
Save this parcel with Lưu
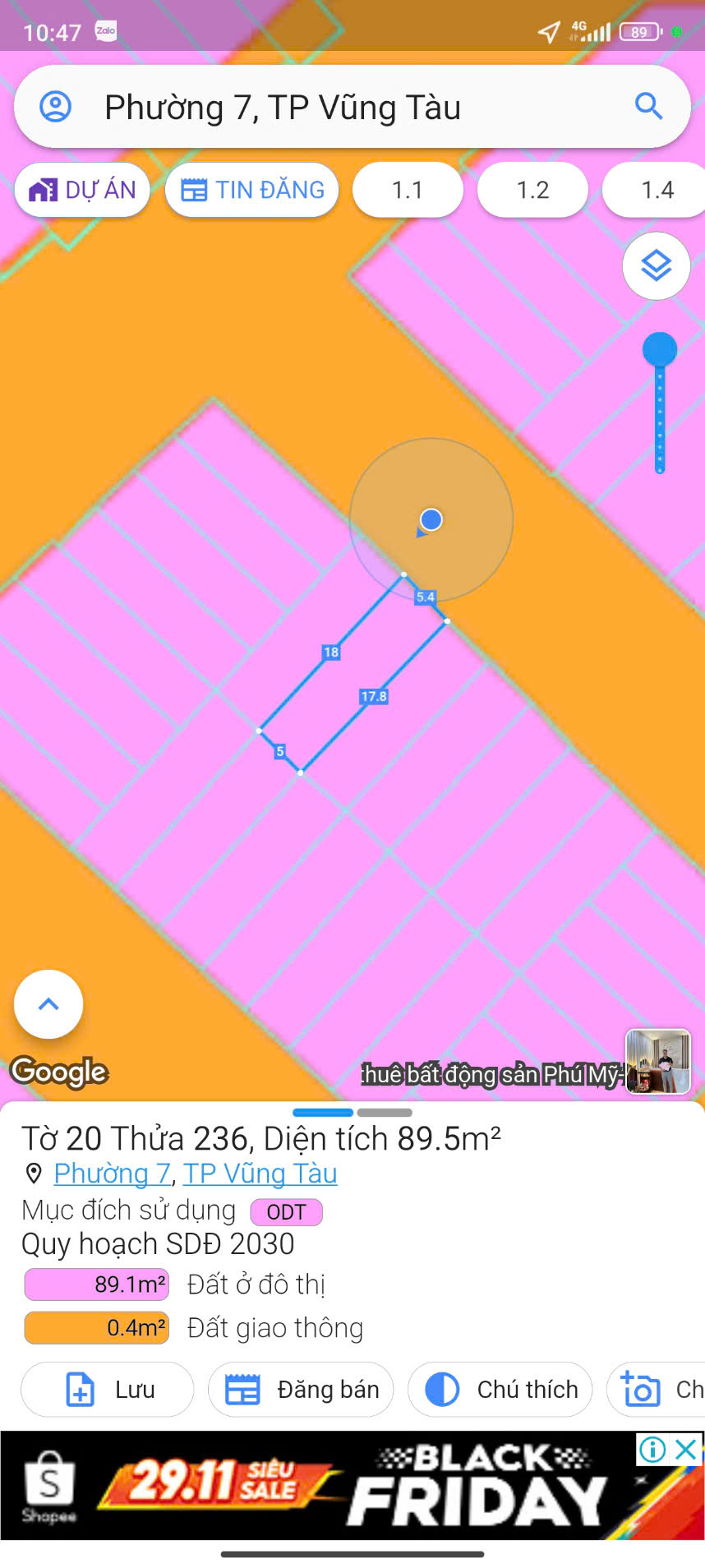(x=108, y=1390)
